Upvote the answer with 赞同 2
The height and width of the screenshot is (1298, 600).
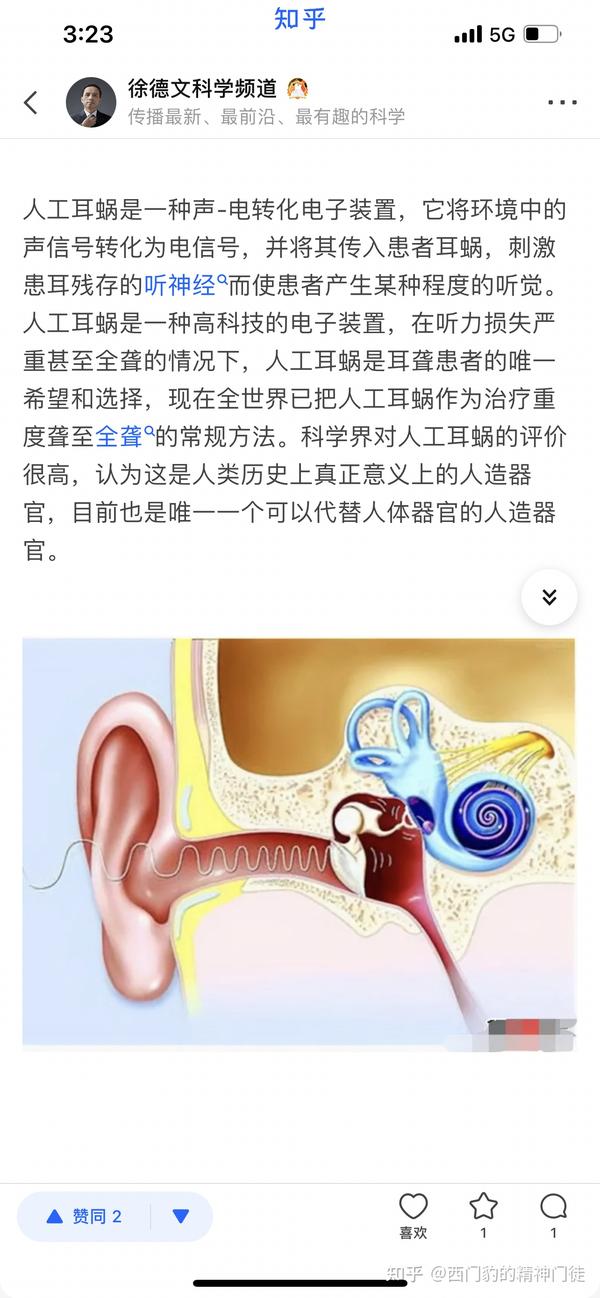(84, 1216)
